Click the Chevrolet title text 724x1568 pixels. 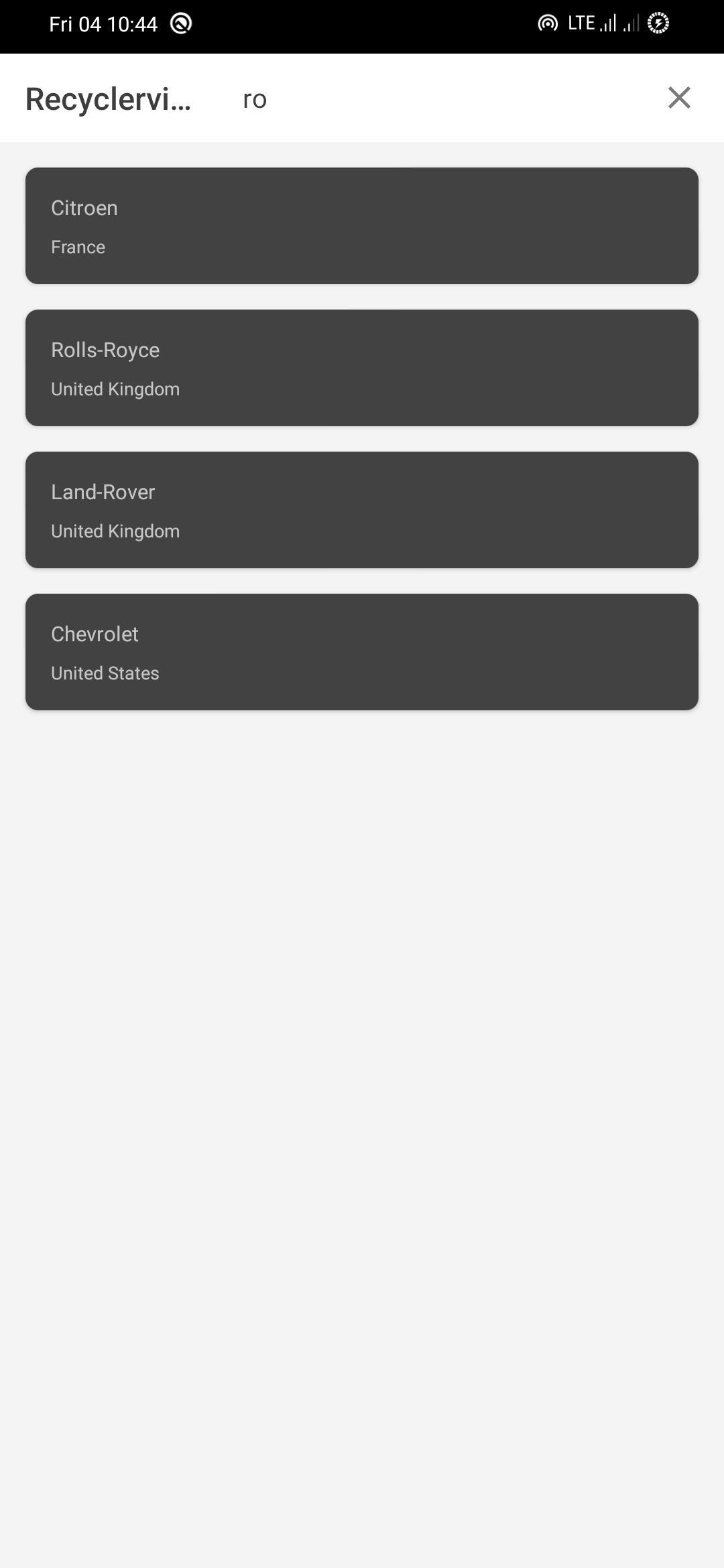(95, 634)
